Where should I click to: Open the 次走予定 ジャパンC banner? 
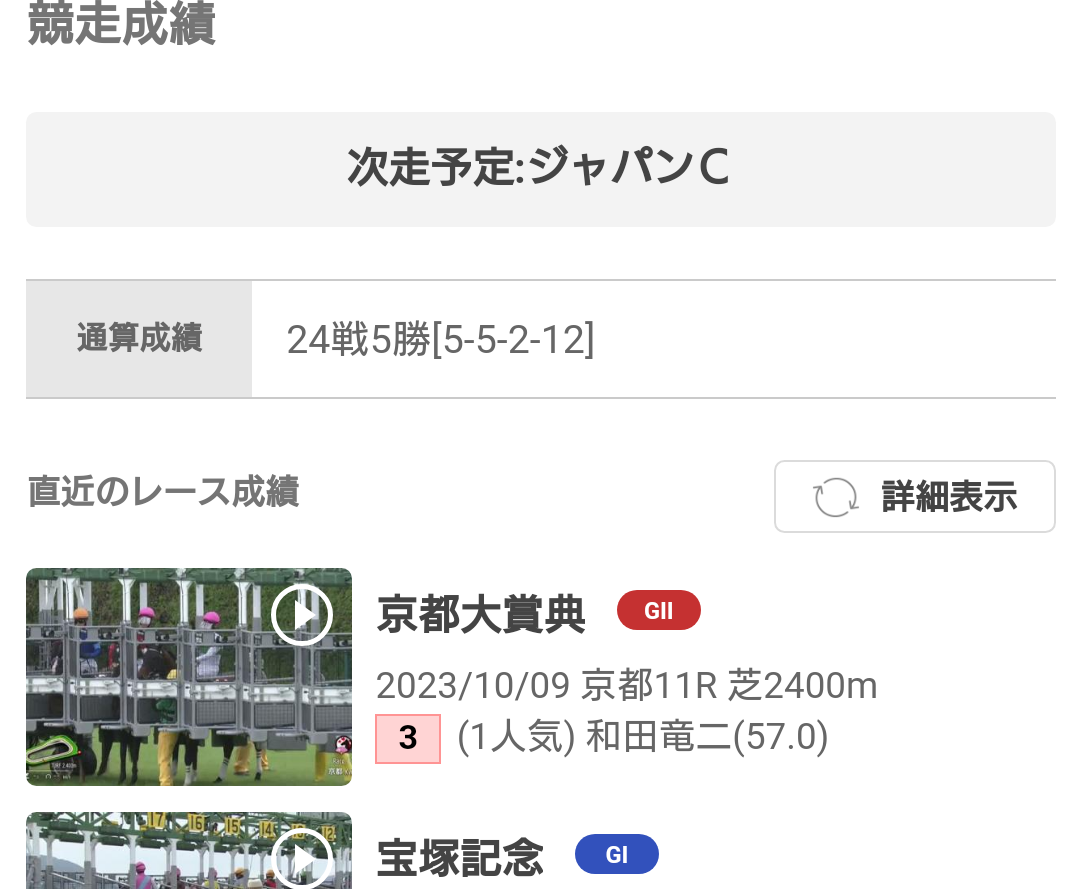tap(540, 169)
